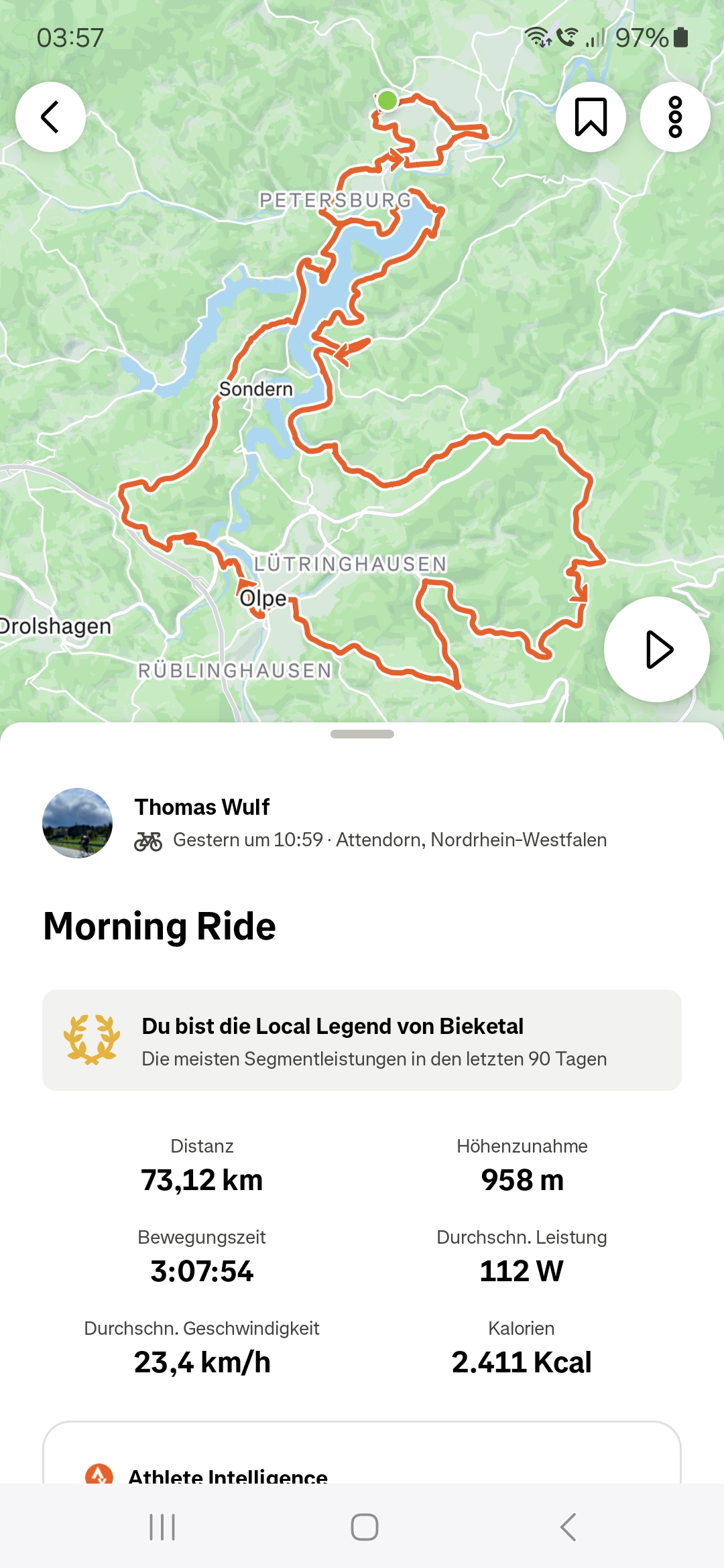Viewport: 724px width, 1568px height.
Task: Tap the system navigation back button
Action: click(x=568, y=1527)
